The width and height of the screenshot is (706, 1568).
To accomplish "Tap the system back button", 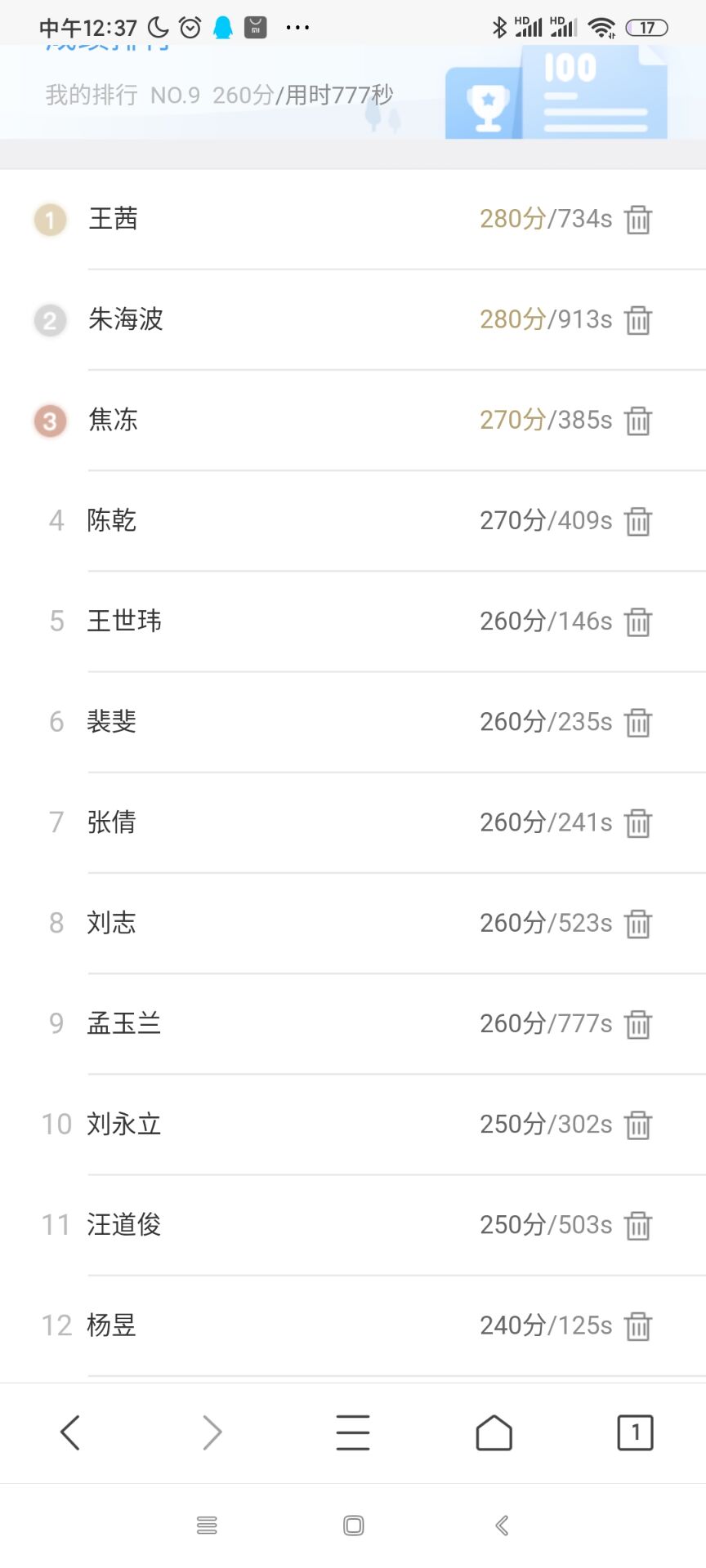I will click(502, 1526).
